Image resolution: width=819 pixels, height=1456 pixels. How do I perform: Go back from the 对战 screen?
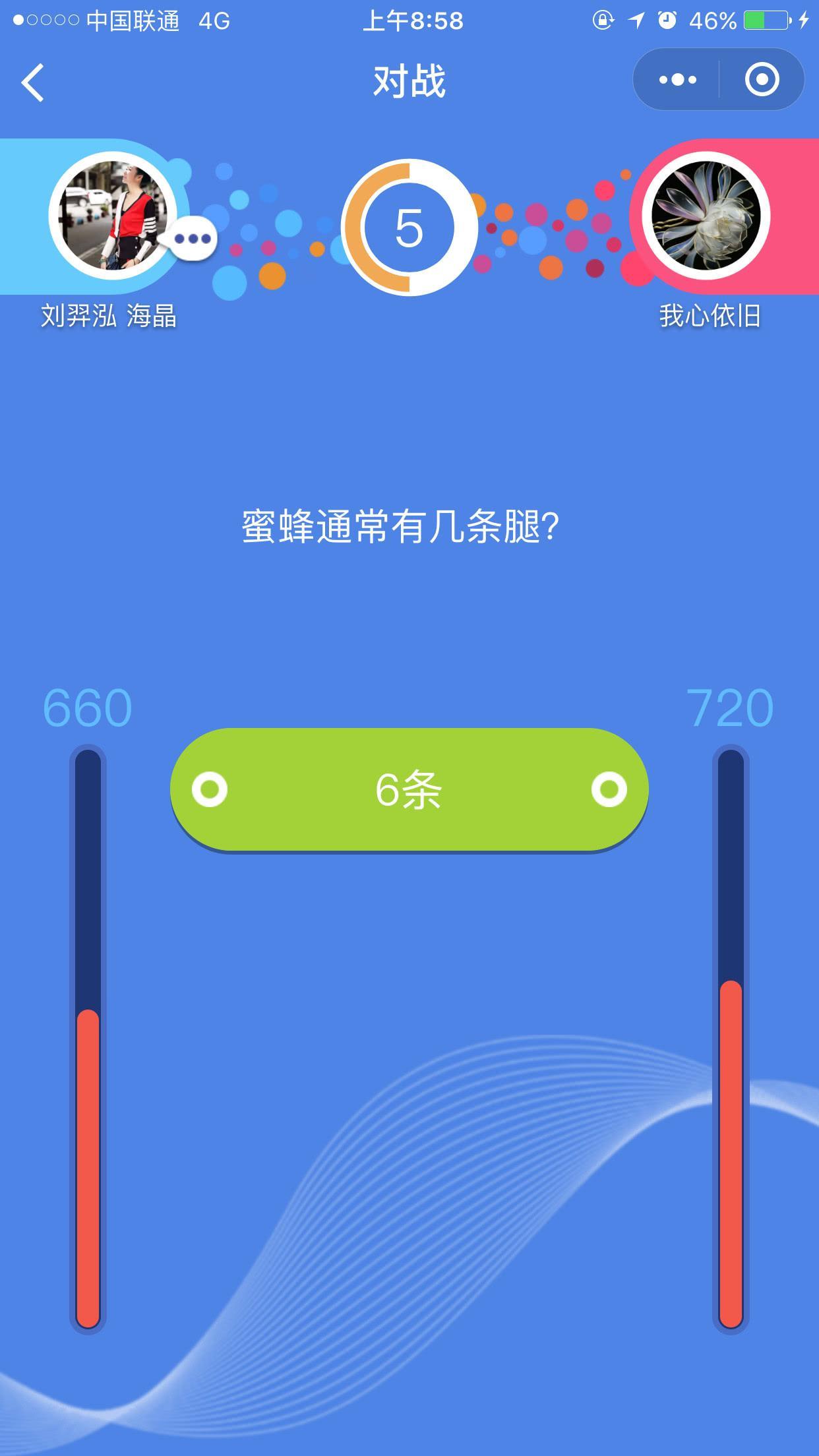[33, 82]
